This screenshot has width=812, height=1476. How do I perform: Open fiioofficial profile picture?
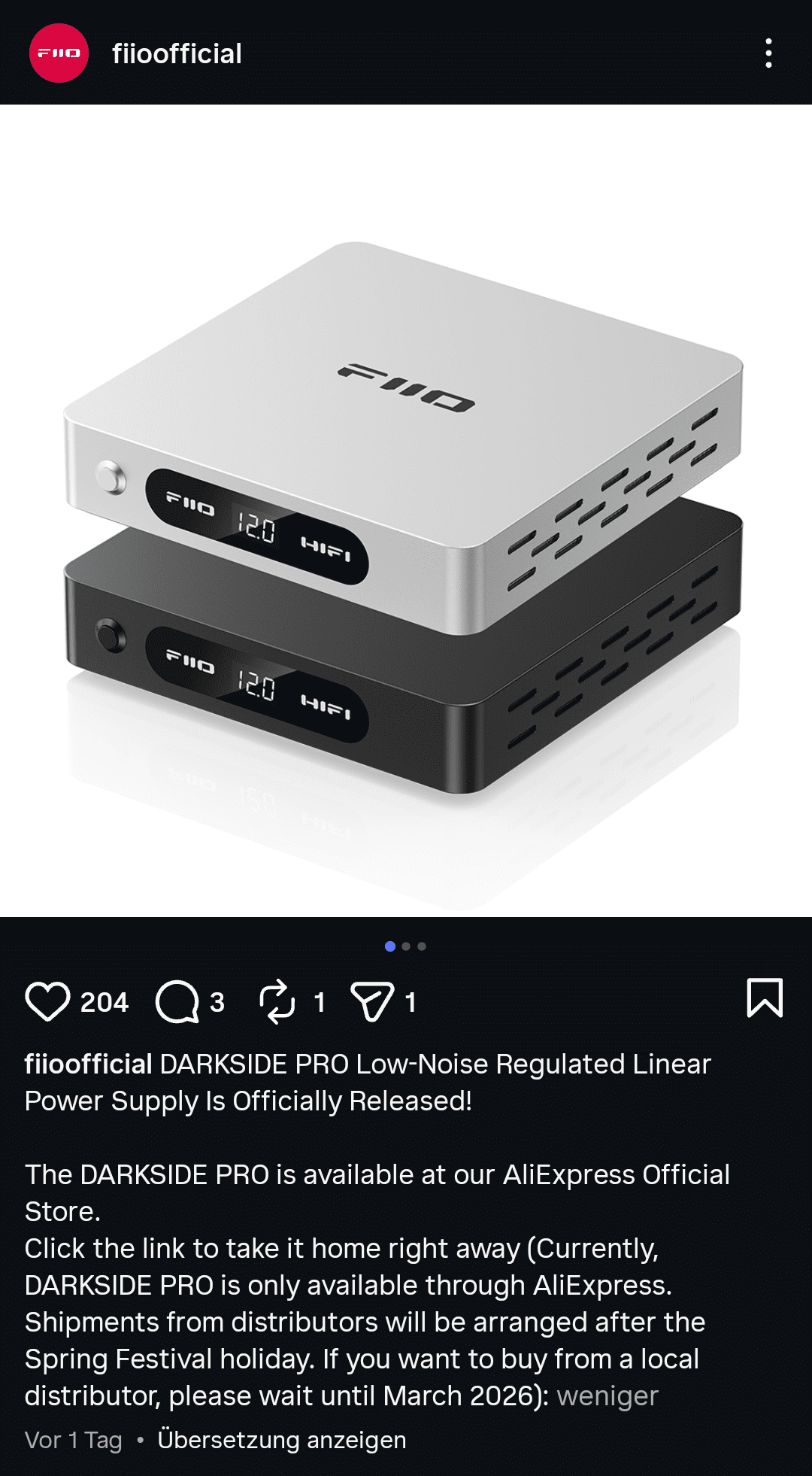pyautogui.click(x=59, y=53)
